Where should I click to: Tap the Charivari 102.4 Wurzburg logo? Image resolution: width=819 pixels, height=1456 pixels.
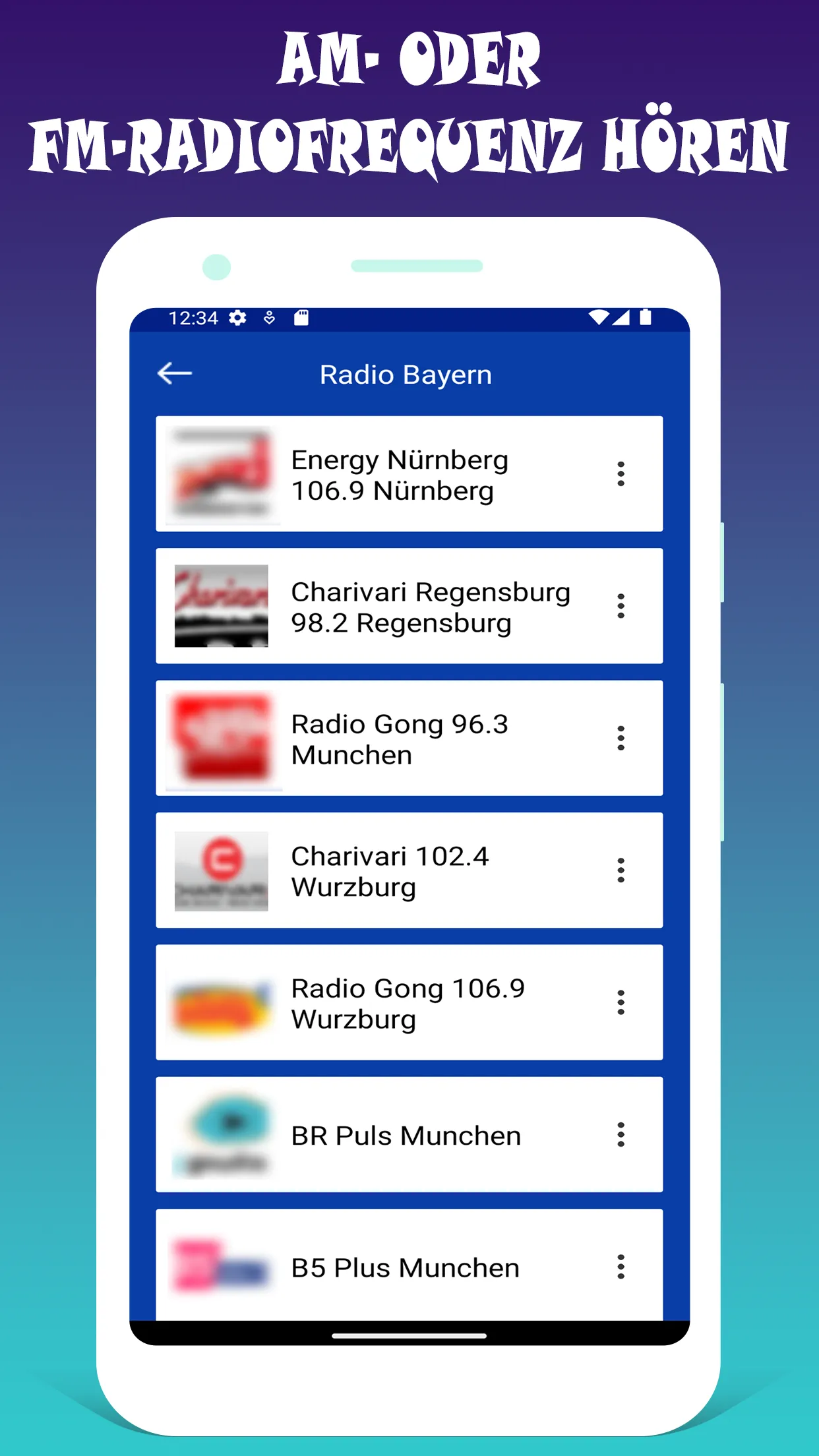(x=221, y=872)
